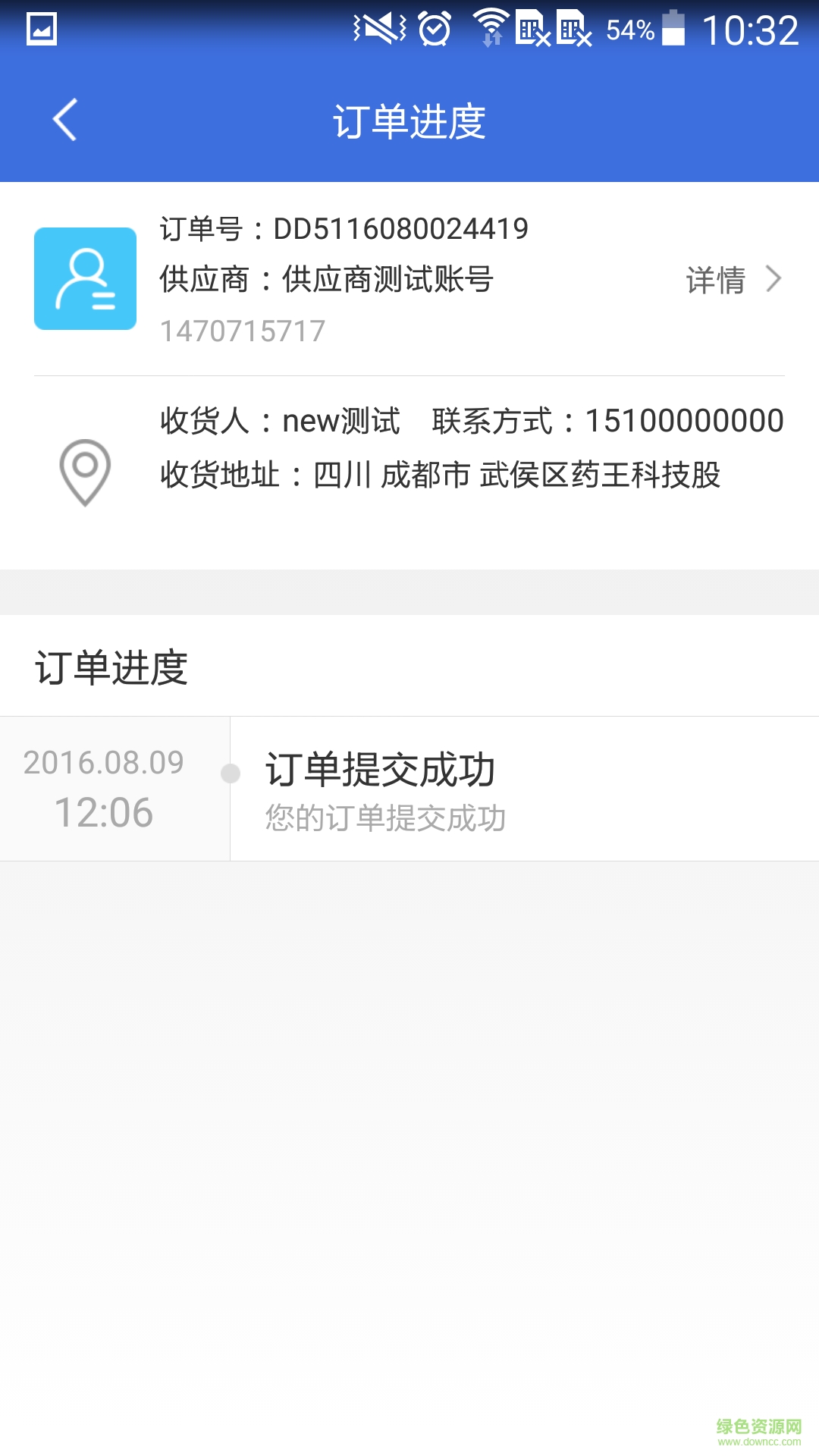Tap the location pin icon
The height and width of the screenshot is (1456, 819).
coord(85,474)
